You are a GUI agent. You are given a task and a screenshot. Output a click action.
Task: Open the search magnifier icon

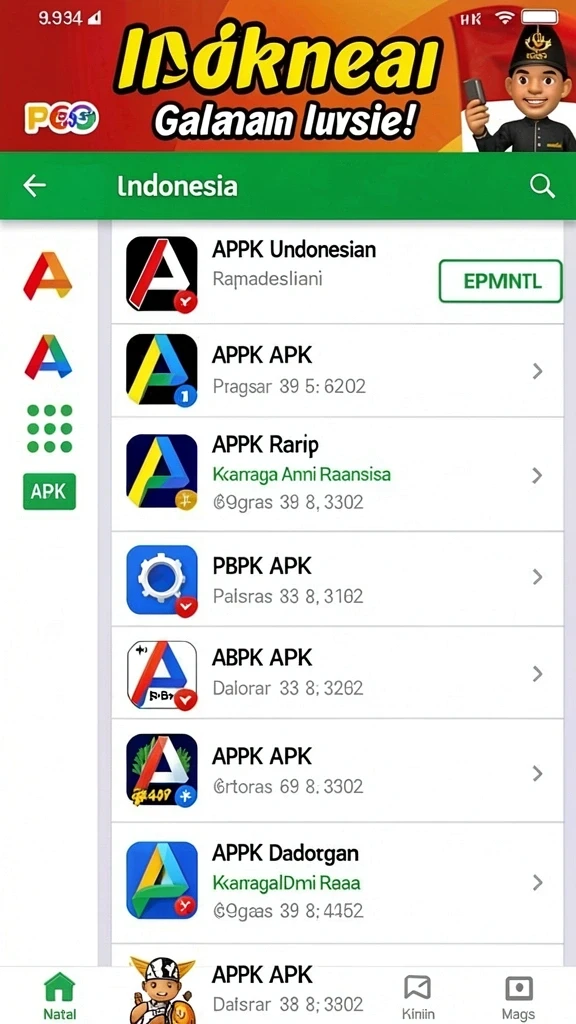coord(542,186)
